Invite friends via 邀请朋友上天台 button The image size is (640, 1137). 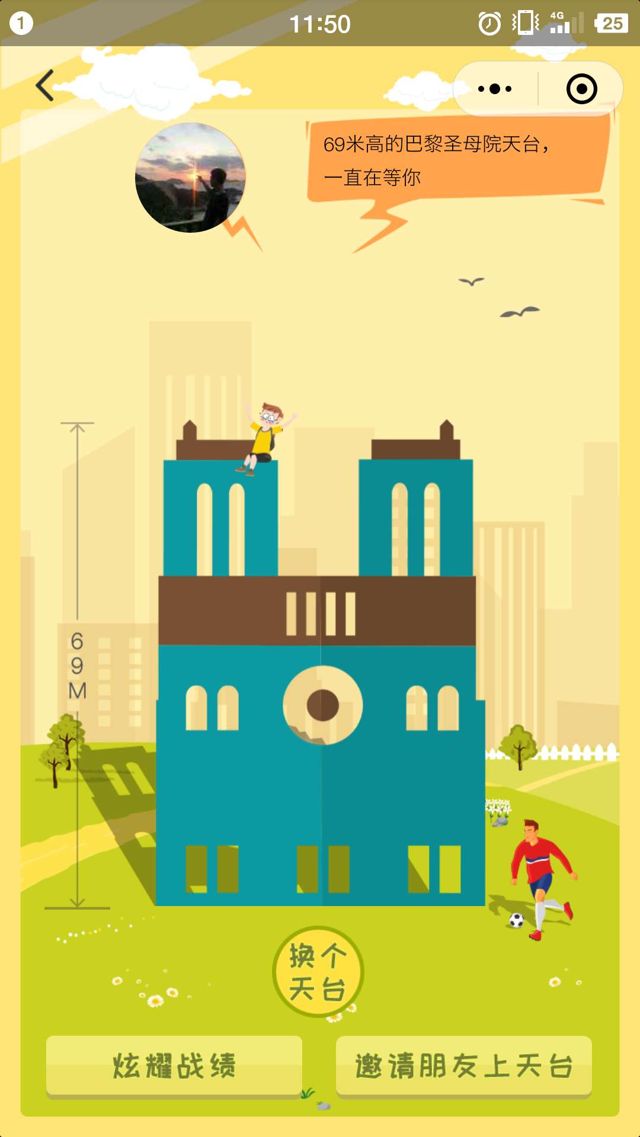click(x=464, y=1066)
